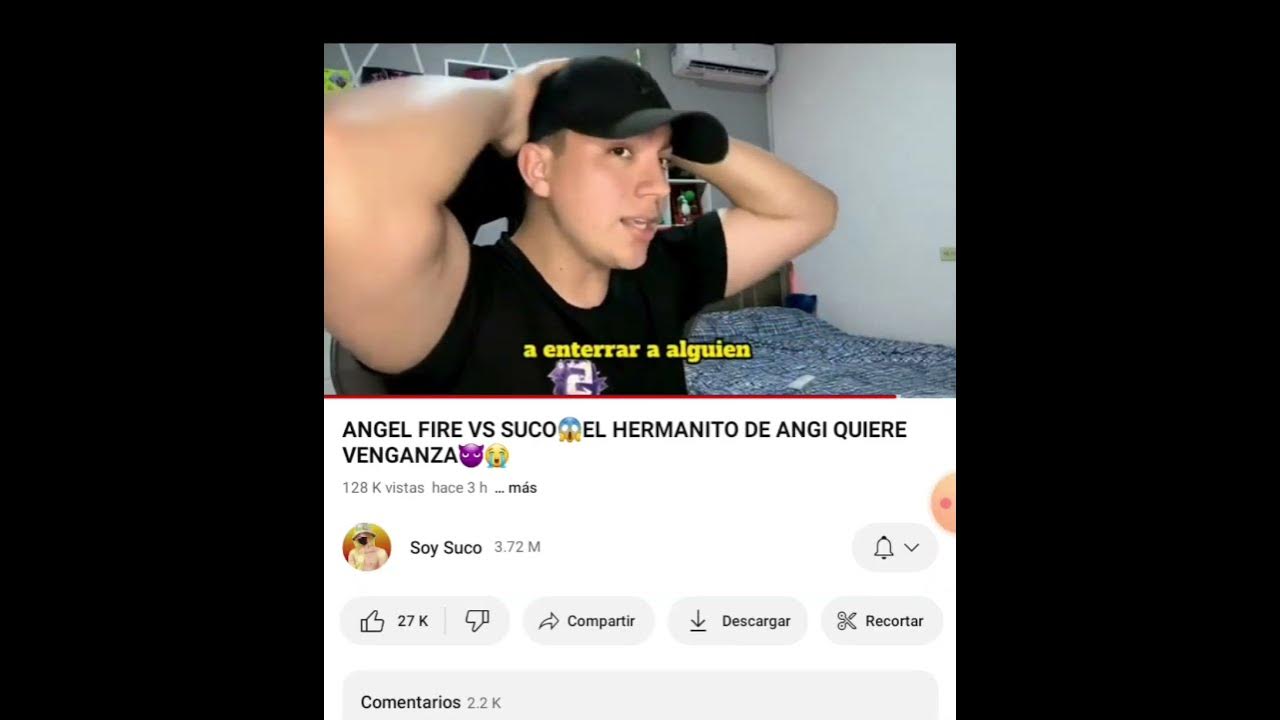Open the Soy Suco channel name
The width and height of the screenshot is (1280, 720).
(446, 548)
